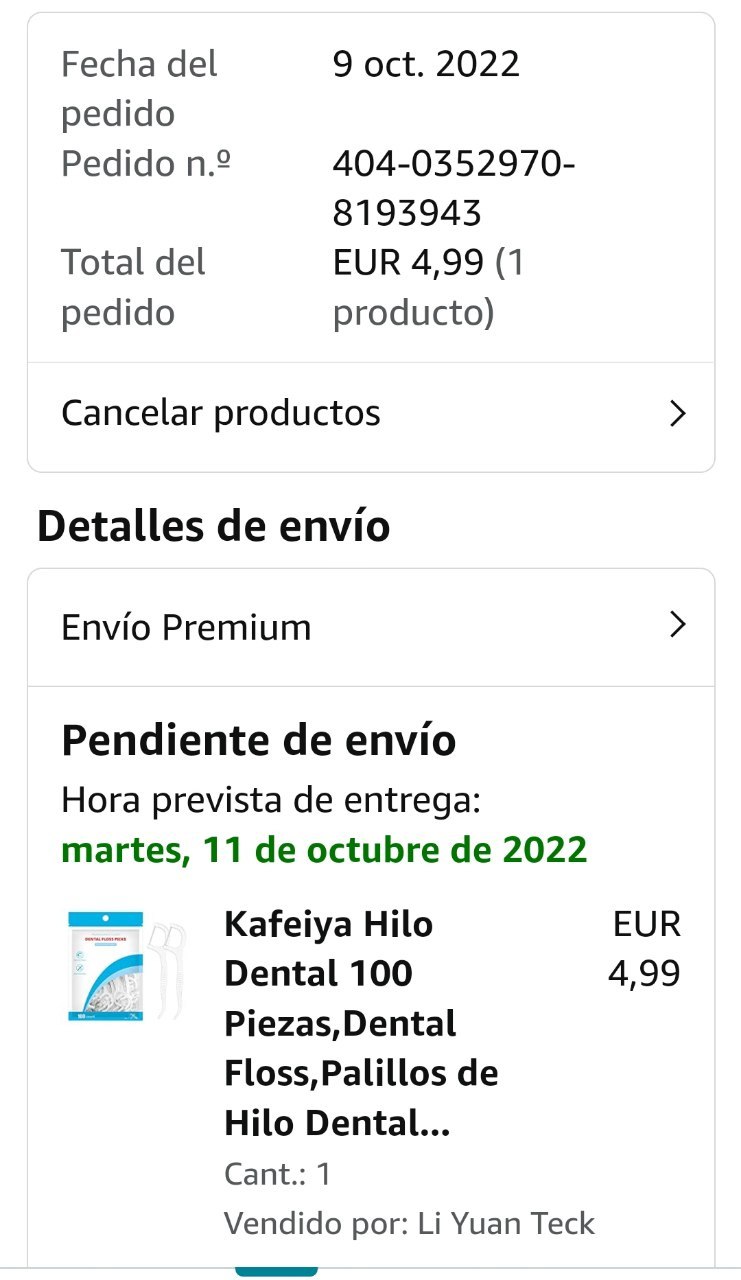Open Envío Premium shipping details

coord(370,627)
